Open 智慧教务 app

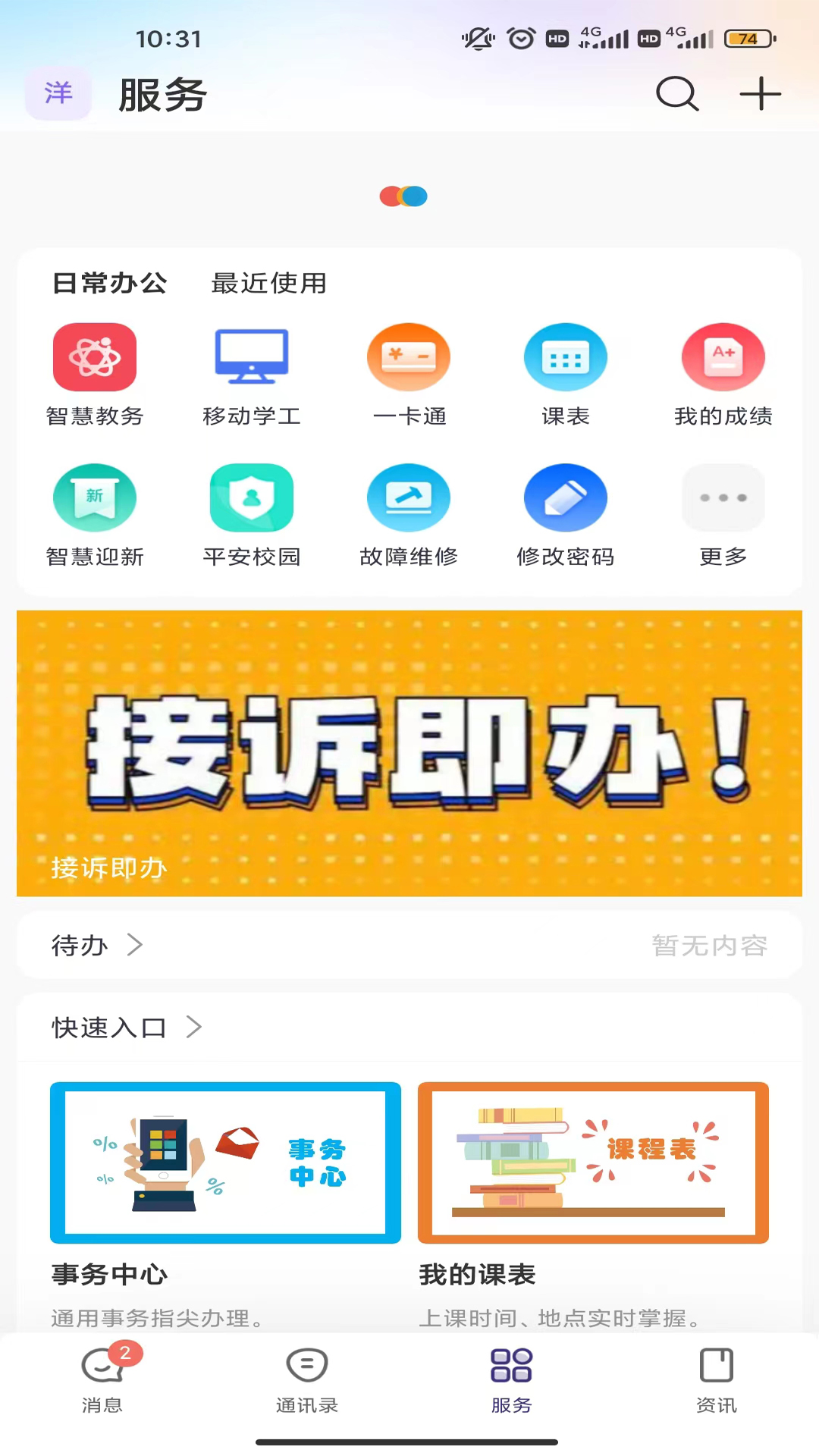point(95,373)
